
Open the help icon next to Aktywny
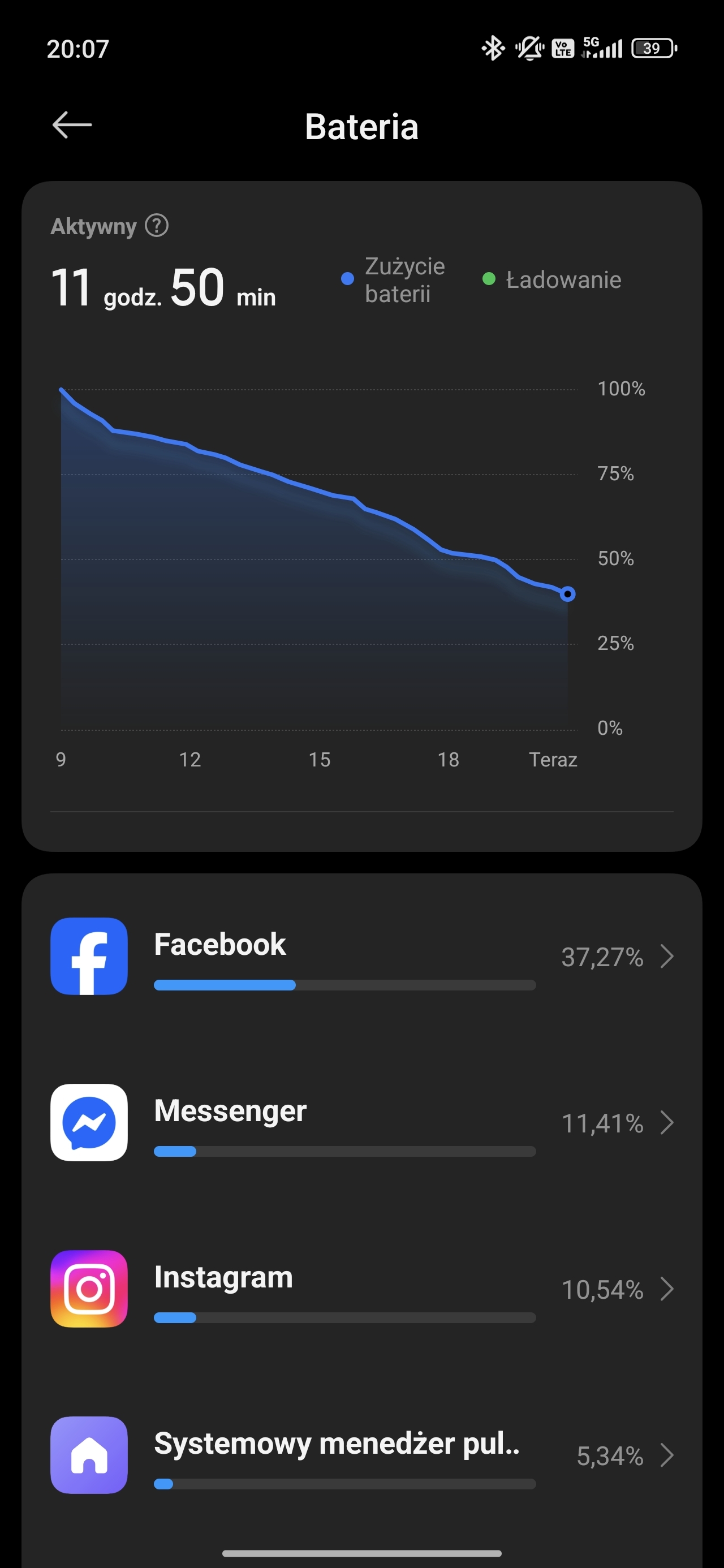click(157, 226)
